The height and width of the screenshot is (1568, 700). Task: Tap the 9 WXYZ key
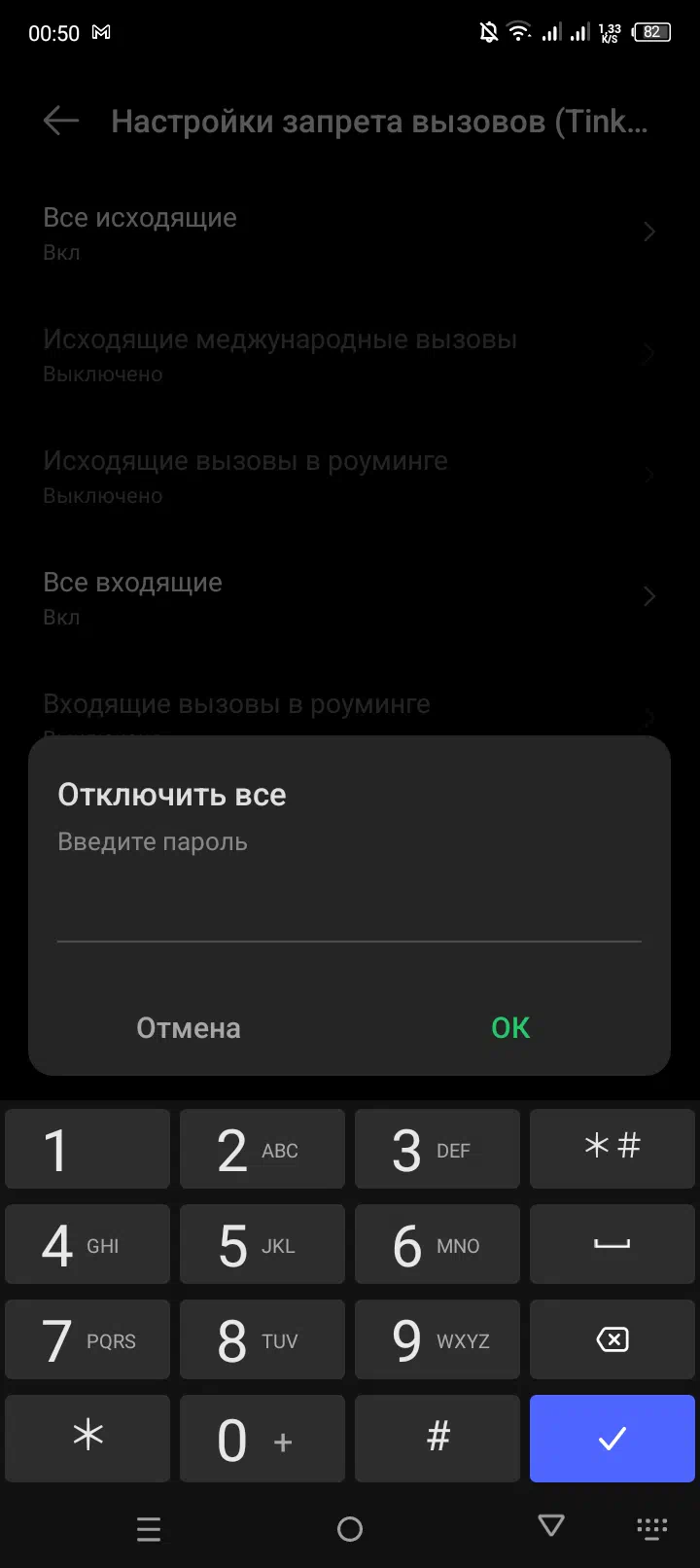tap(437, 1340)
